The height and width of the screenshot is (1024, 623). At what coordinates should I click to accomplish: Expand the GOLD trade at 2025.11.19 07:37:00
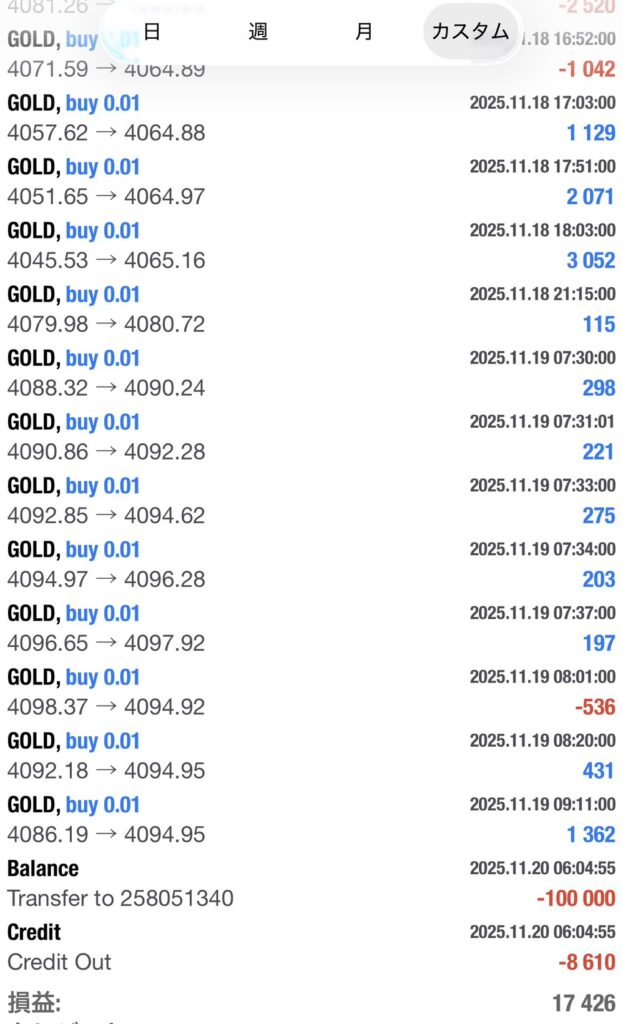coord(311,629)
